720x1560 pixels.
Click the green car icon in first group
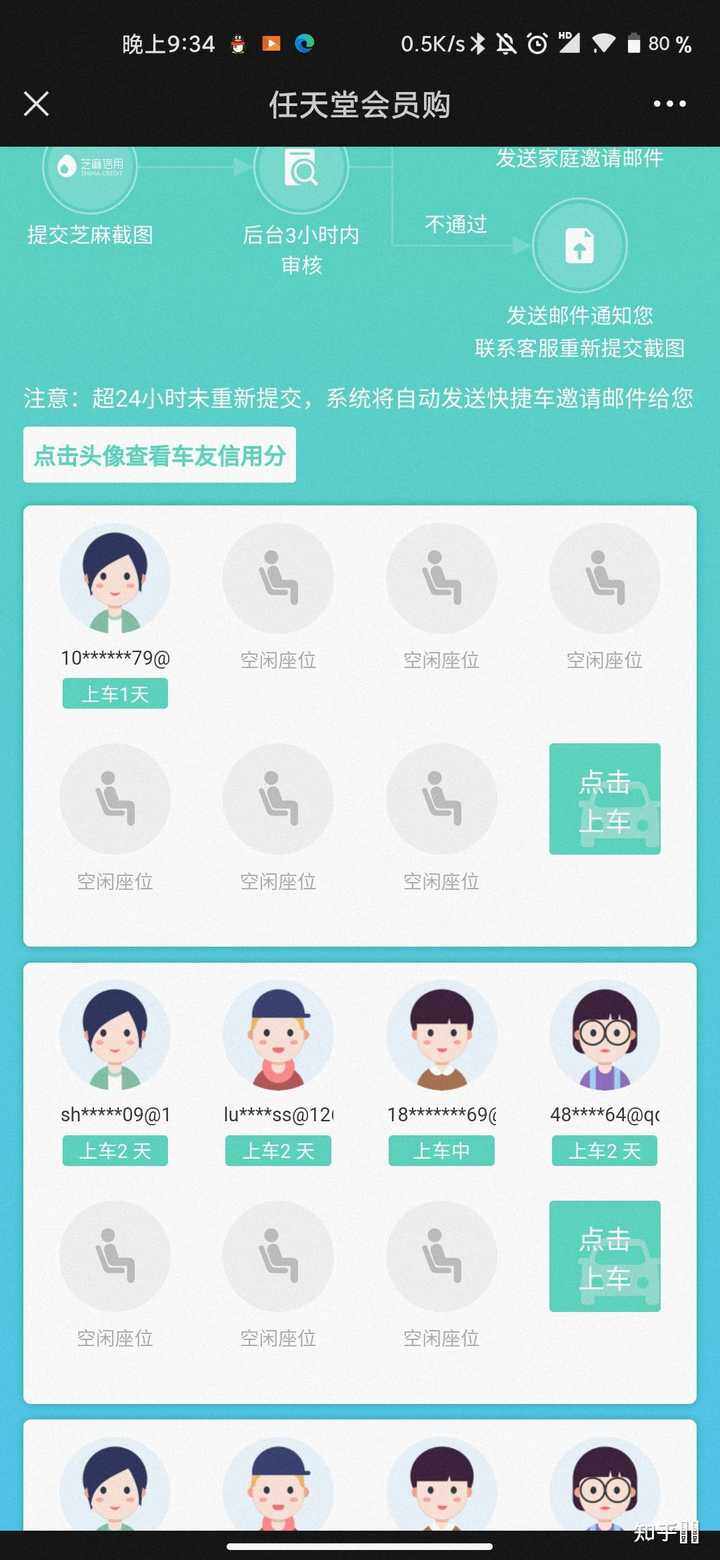604,799
